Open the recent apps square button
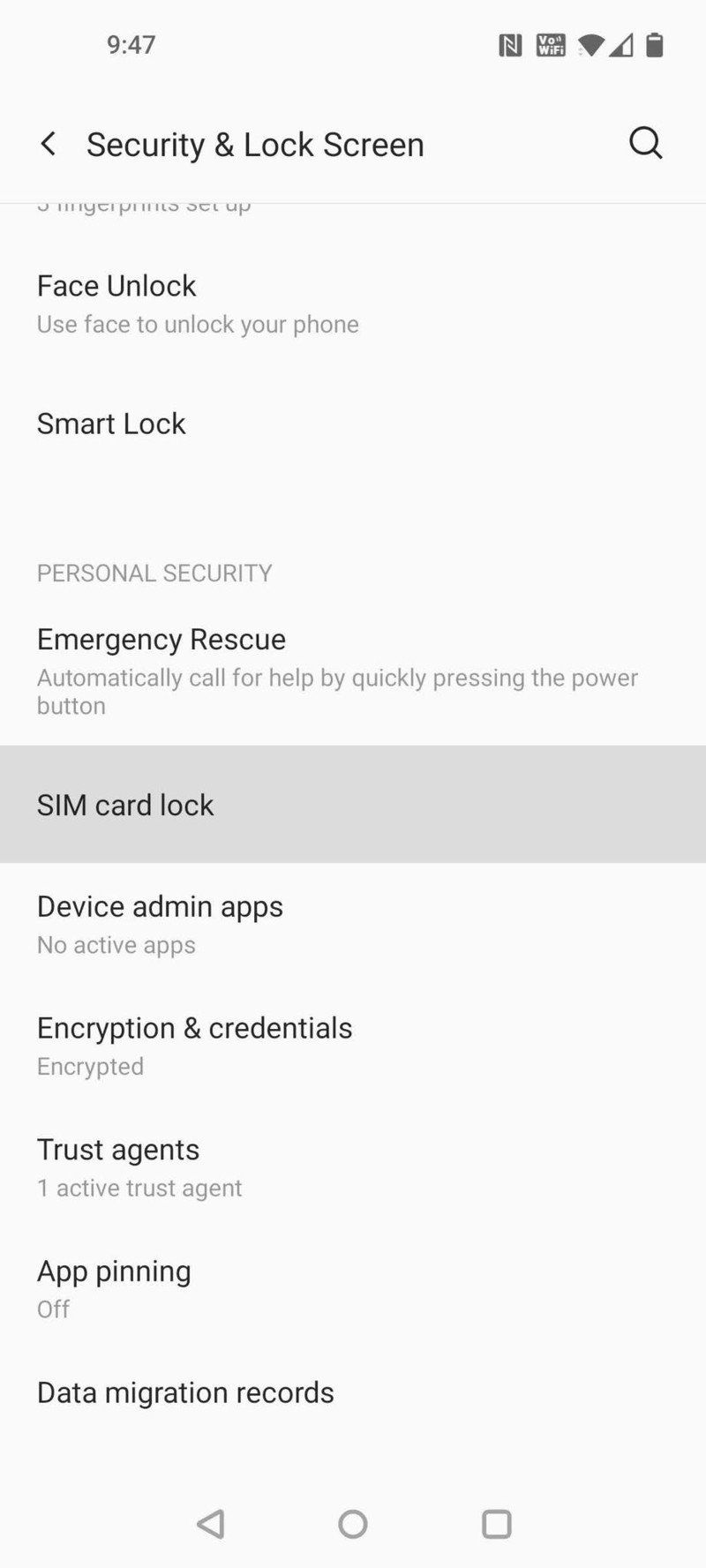 pyautogui.click(x=496, y=1524)
